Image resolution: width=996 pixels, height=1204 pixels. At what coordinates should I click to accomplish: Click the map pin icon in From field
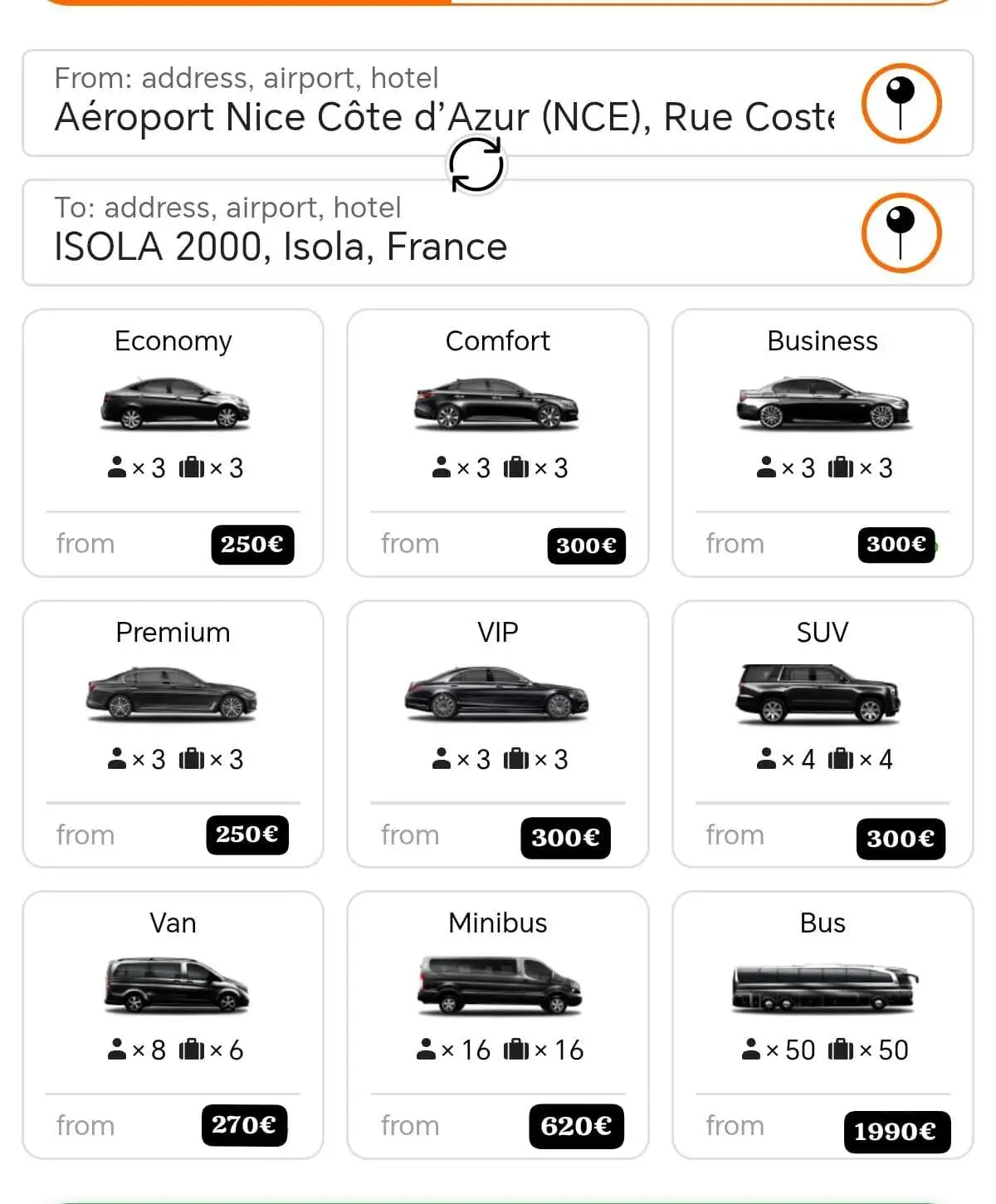pos(900,104)
